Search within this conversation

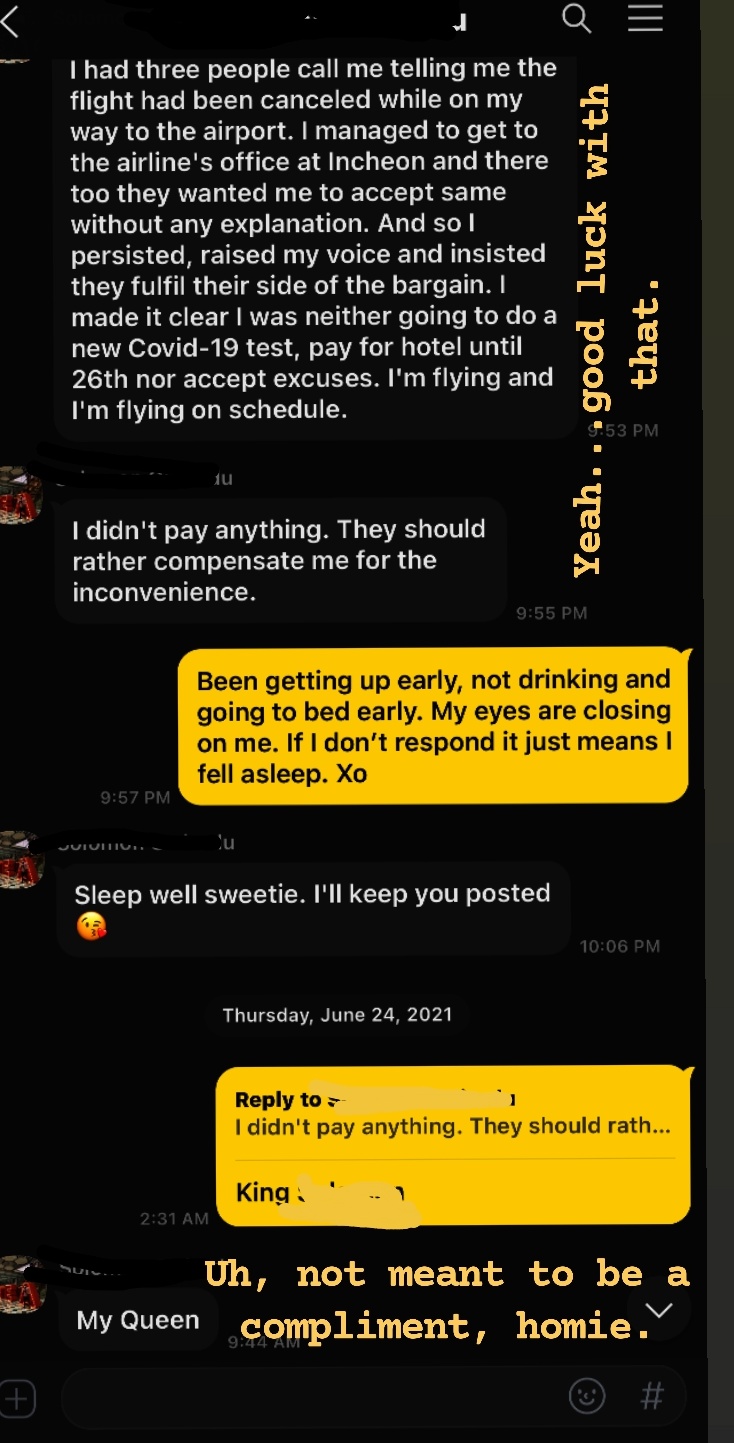click(x=577, y=19)
